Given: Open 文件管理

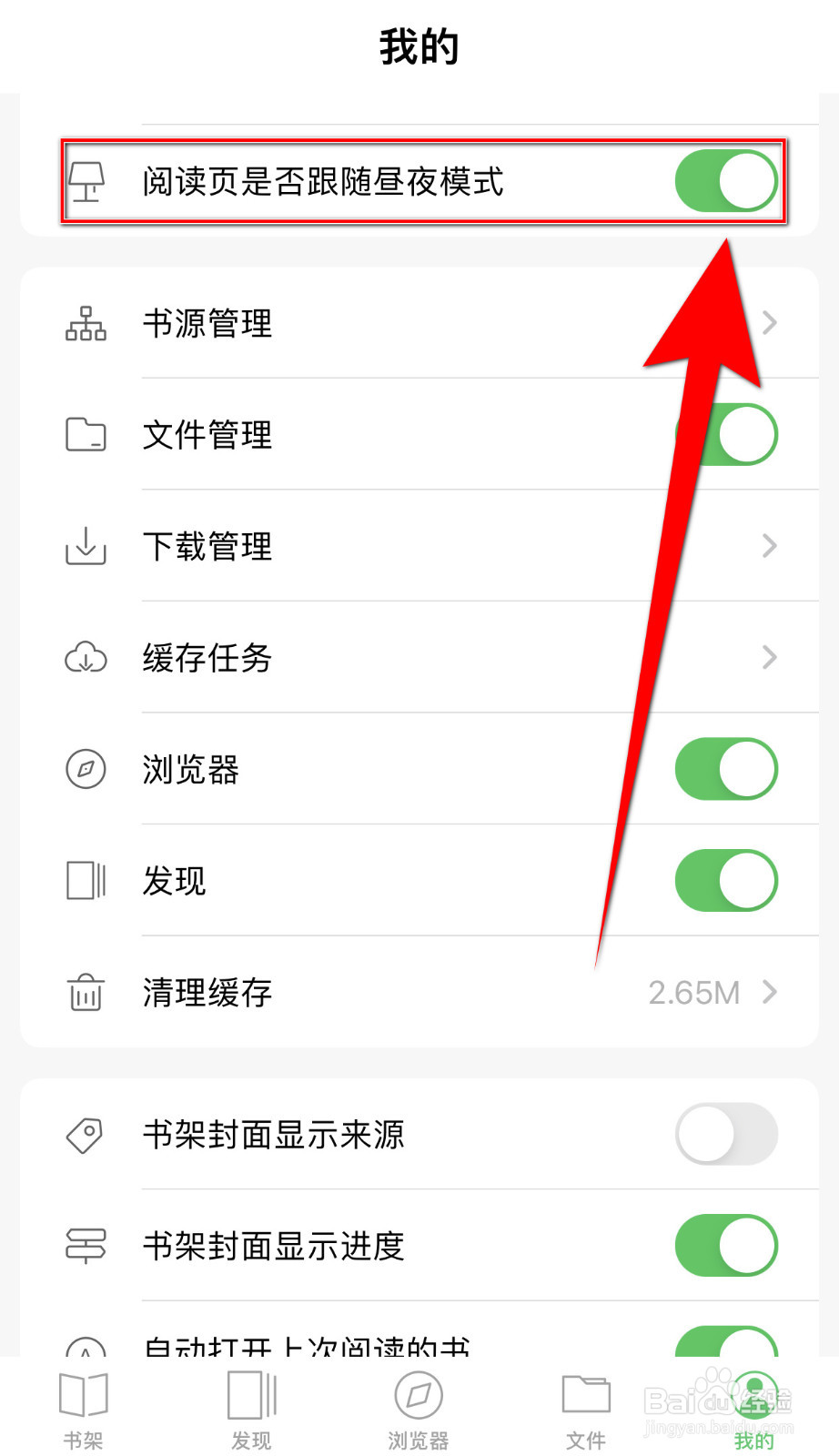Looking at the screenshot, I should [x=207, y=435].
